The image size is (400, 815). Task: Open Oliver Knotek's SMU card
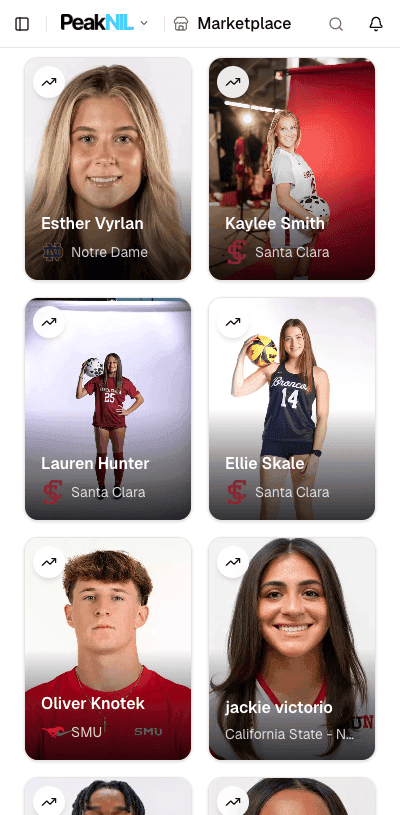point(108,648)
